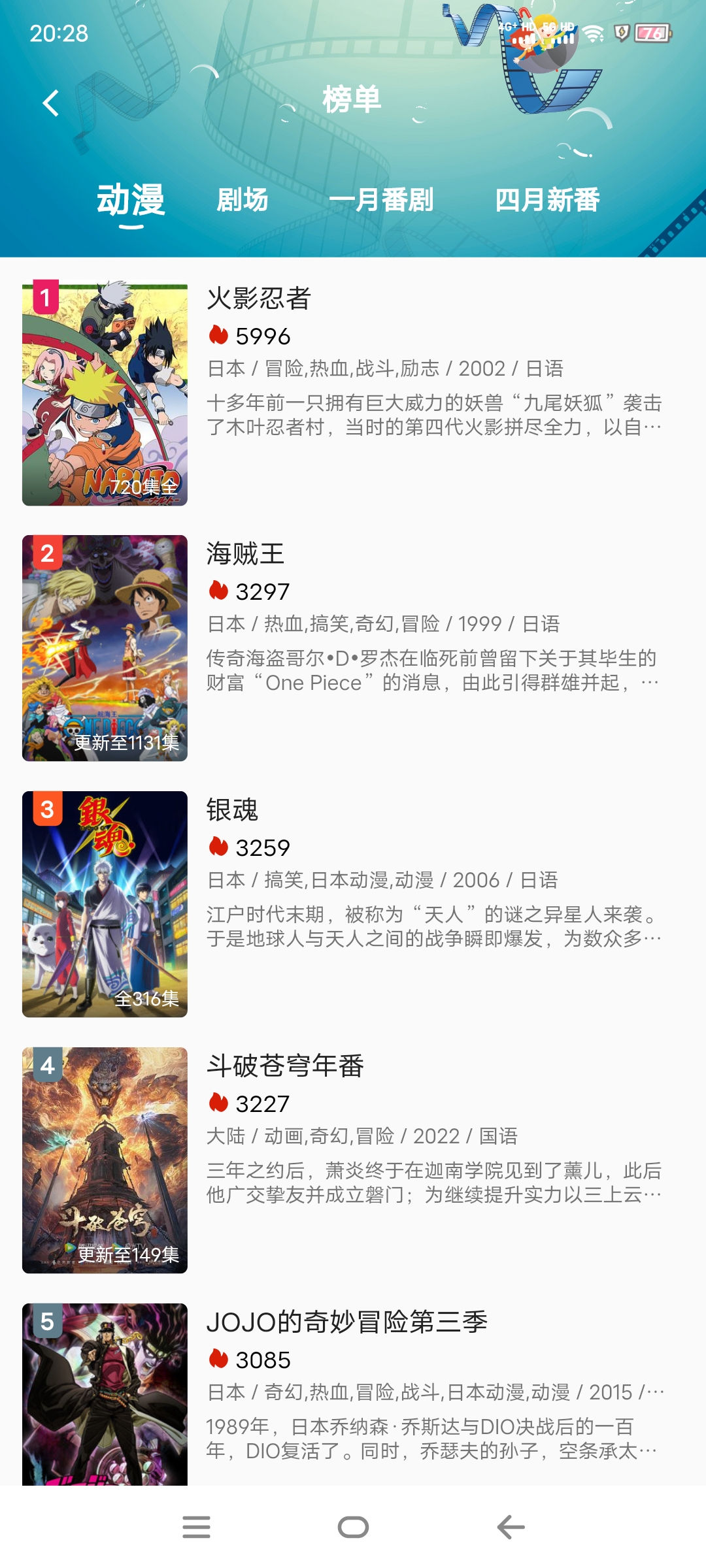Tap the Wi-Fi icon in the status bar
This screenshot has height=1568, width=706.
point(592,34)
